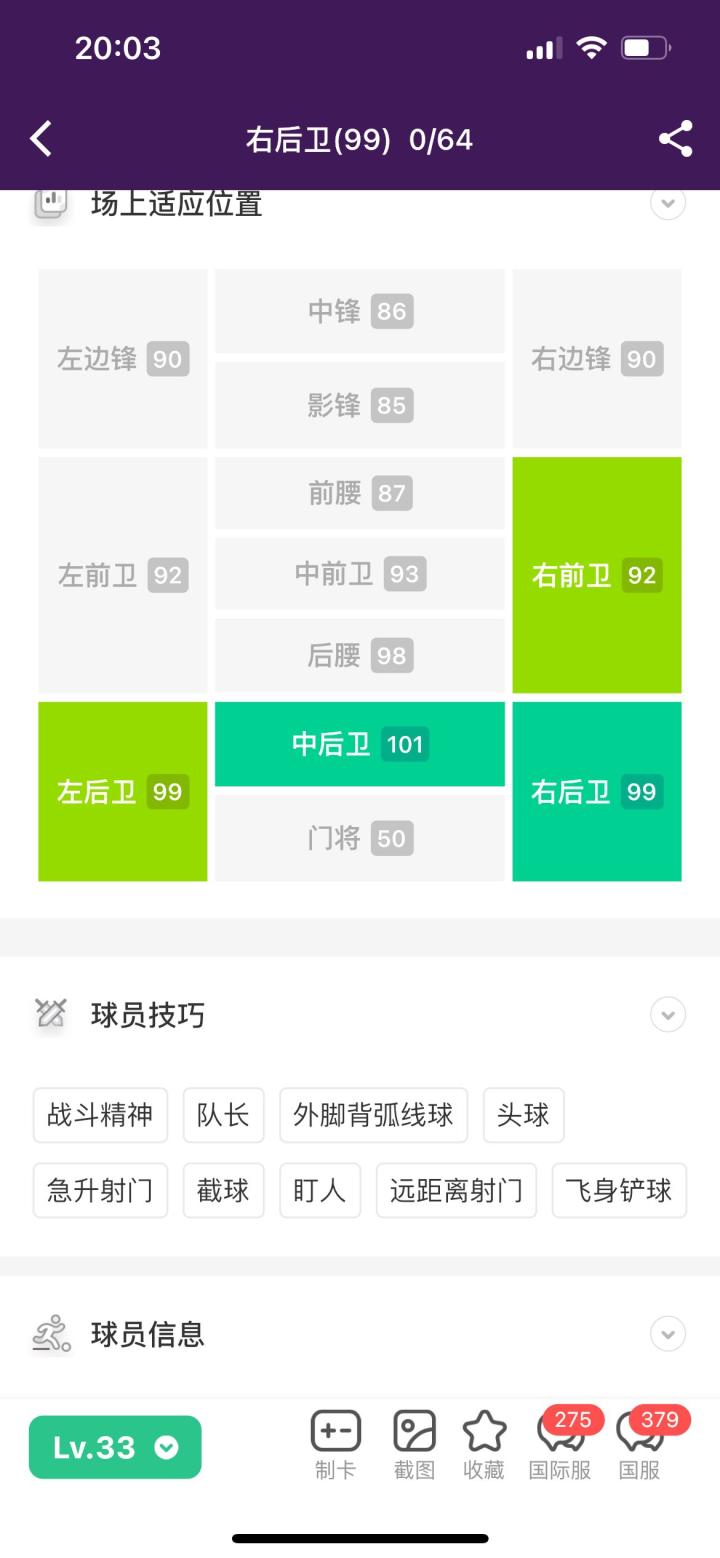Collapse the 场上适应位置 section
The width and height of the screenshot is (720, 1558).
(x=668, y=203)
